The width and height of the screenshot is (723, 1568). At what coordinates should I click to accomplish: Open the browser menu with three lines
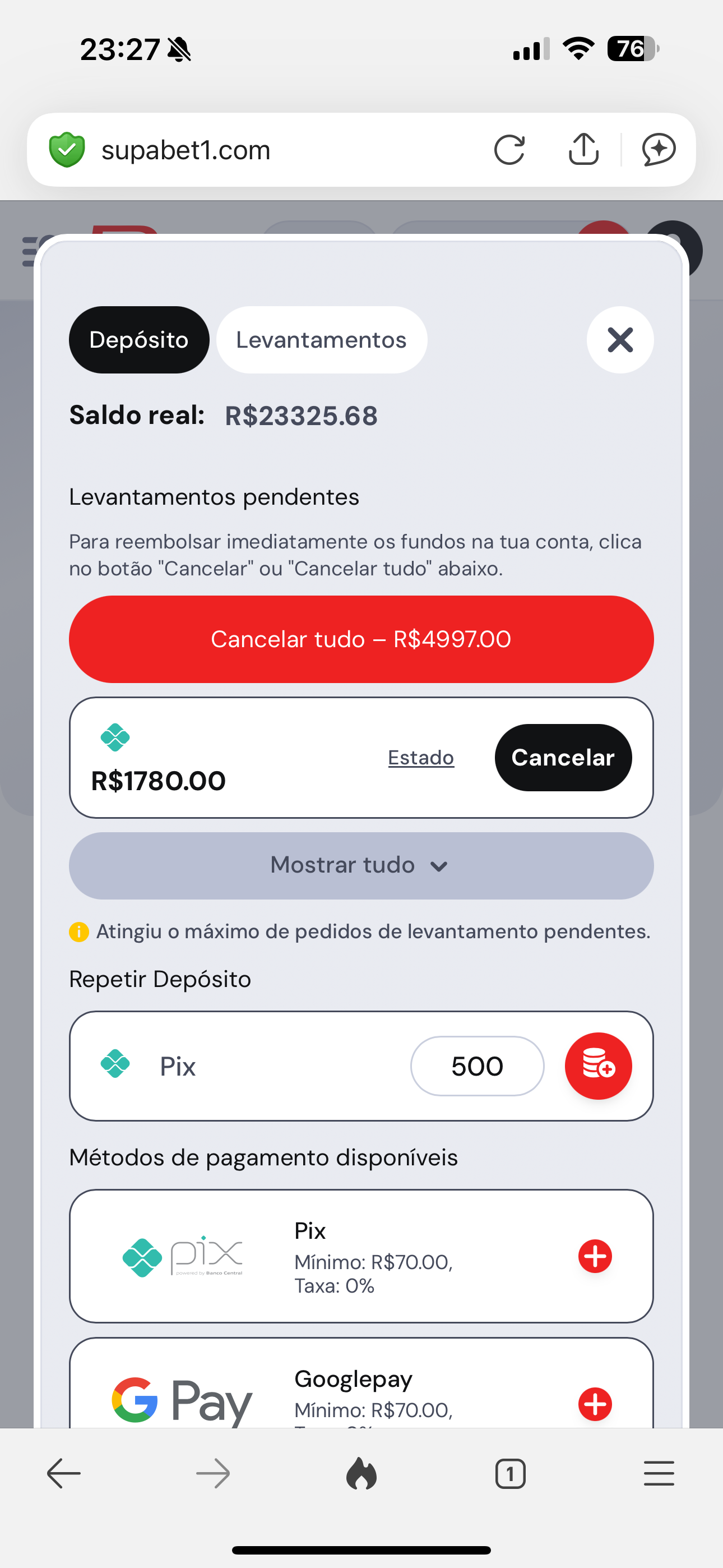[x=659, y=1474]
